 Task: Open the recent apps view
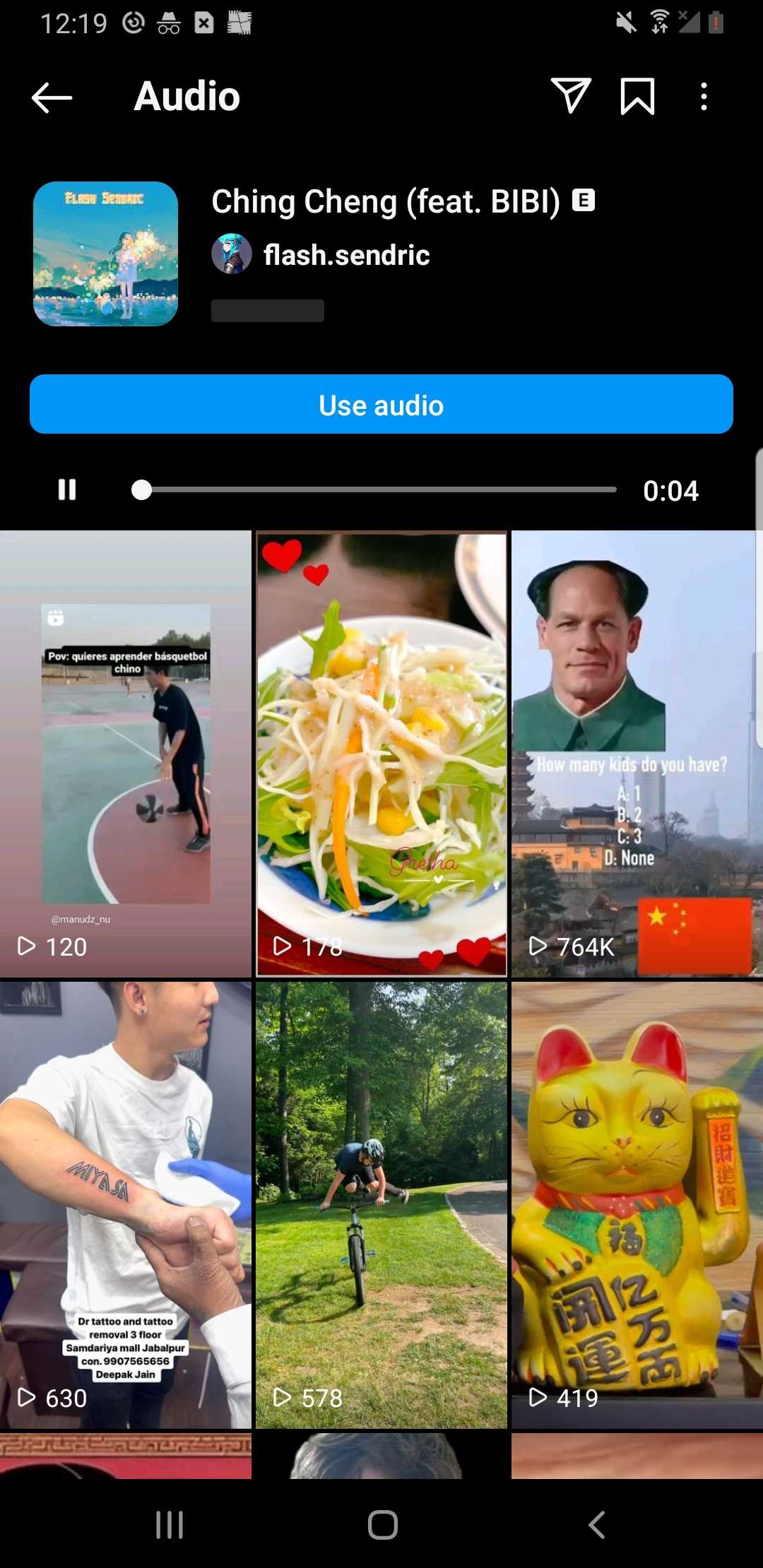point(170,1524)
